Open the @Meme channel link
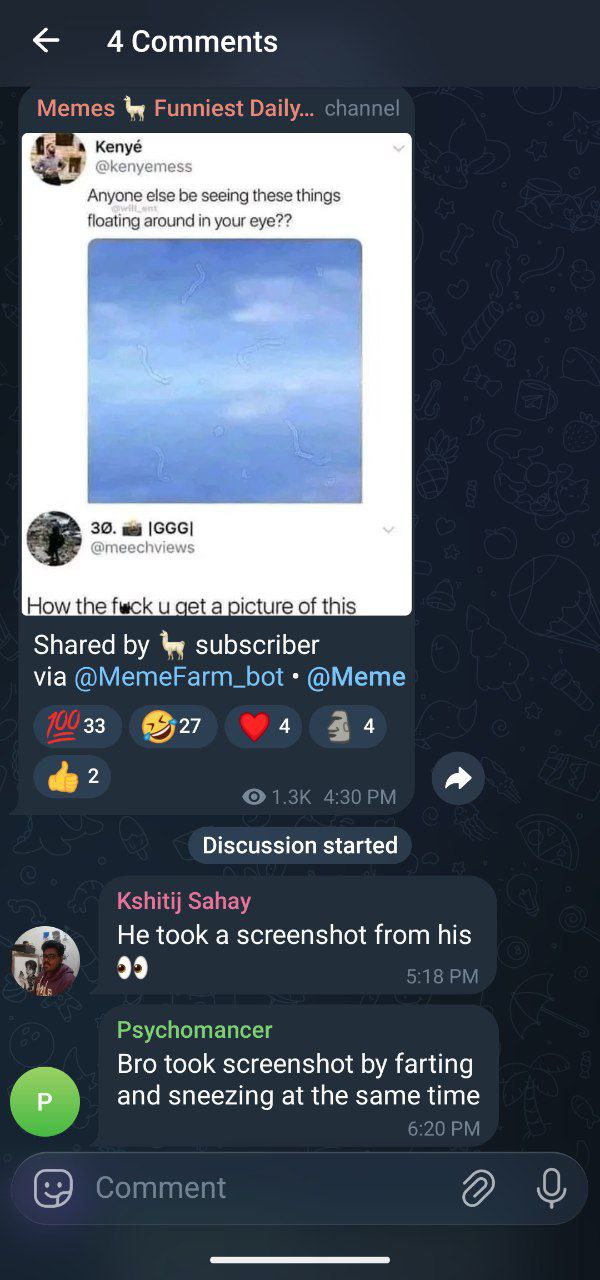This screenshot has width=600, height=1280. (x=356, y=677)
